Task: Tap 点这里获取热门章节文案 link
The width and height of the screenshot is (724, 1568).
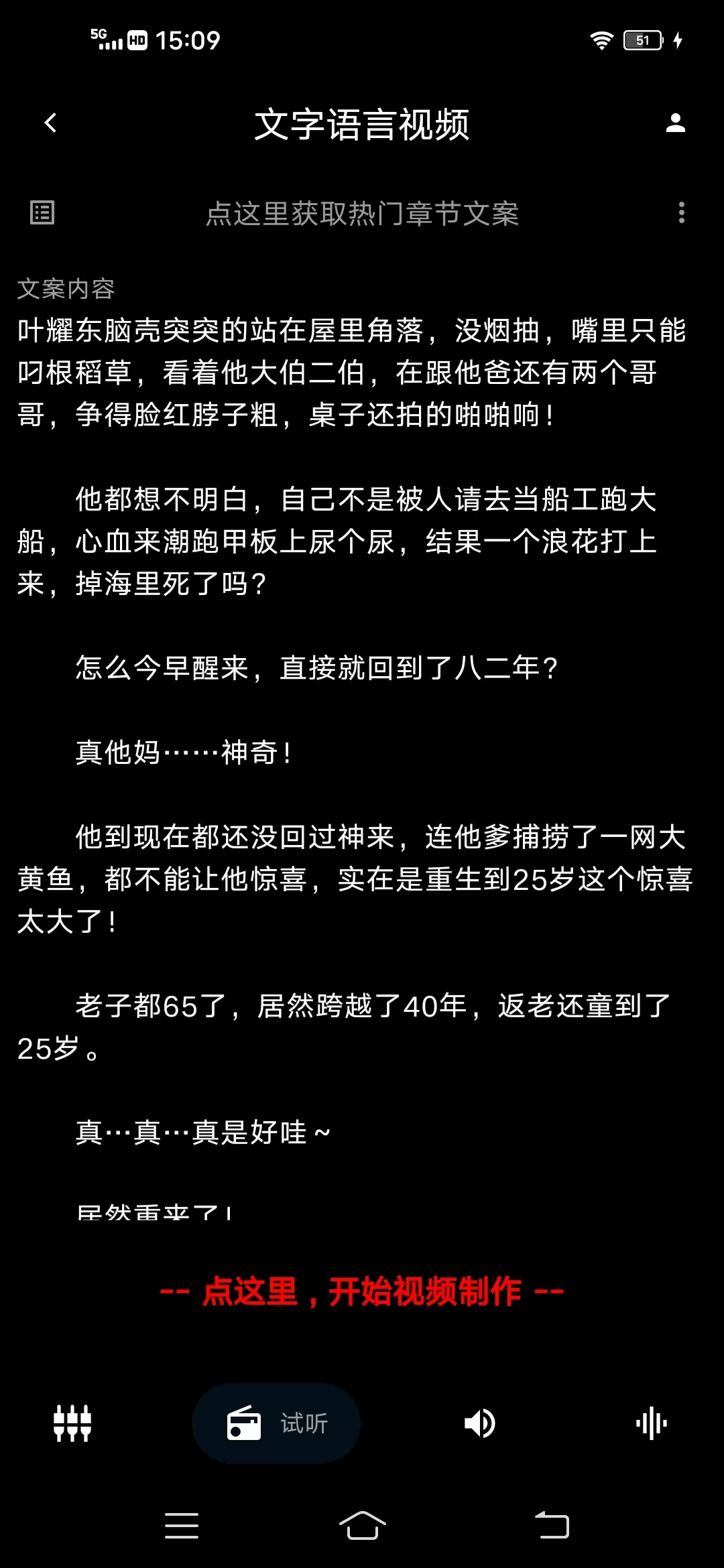Action: pyautogui.click(x=362, y=214)
